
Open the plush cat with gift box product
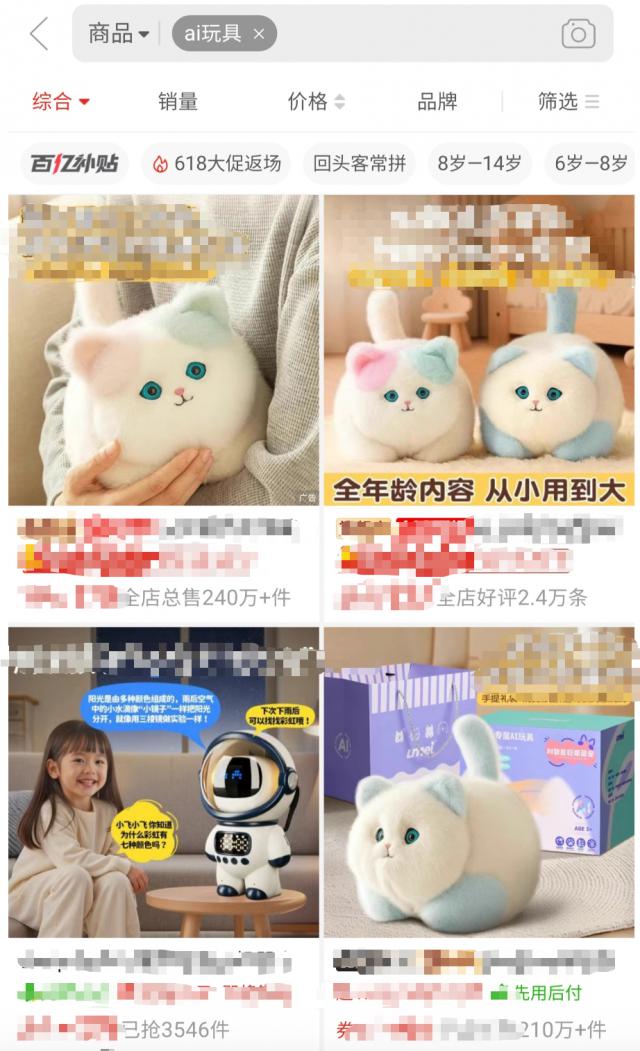click(x=479, y=782)
